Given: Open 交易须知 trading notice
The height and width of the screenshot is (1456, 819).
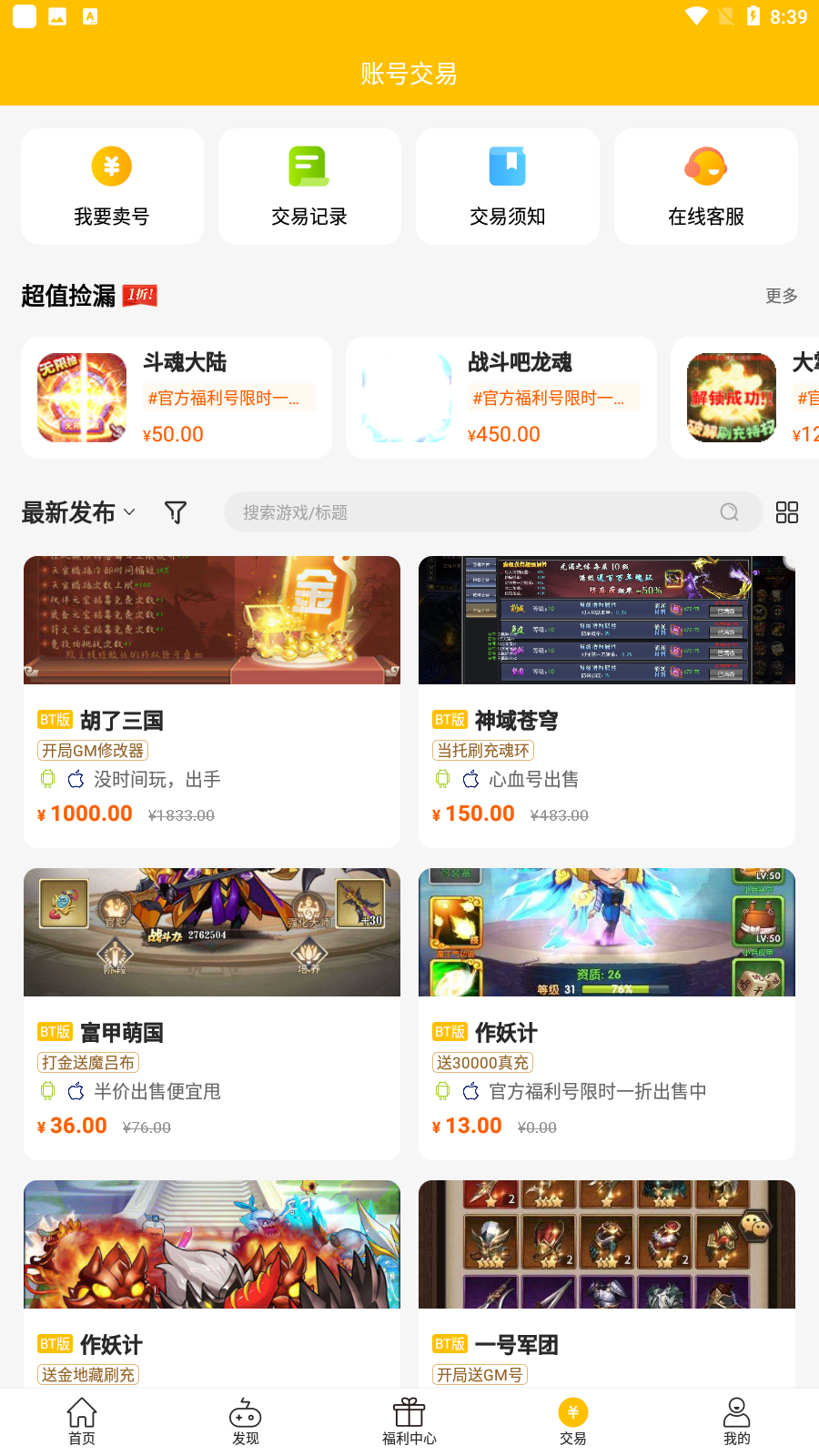Looking at the screenshot, I should point(508,187).
